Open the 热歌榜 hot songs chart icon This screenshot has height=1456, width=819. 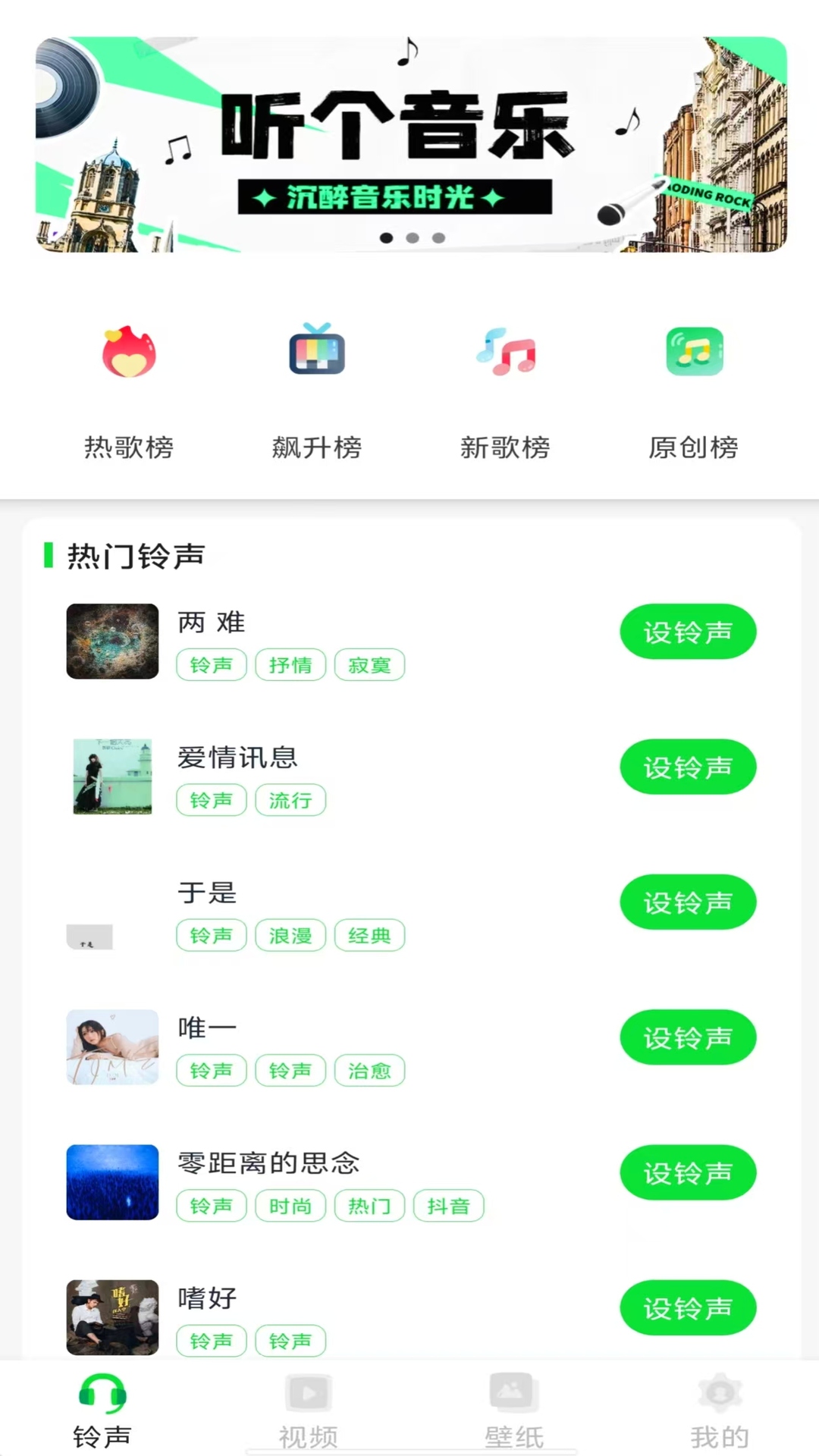tap(128, 351)
